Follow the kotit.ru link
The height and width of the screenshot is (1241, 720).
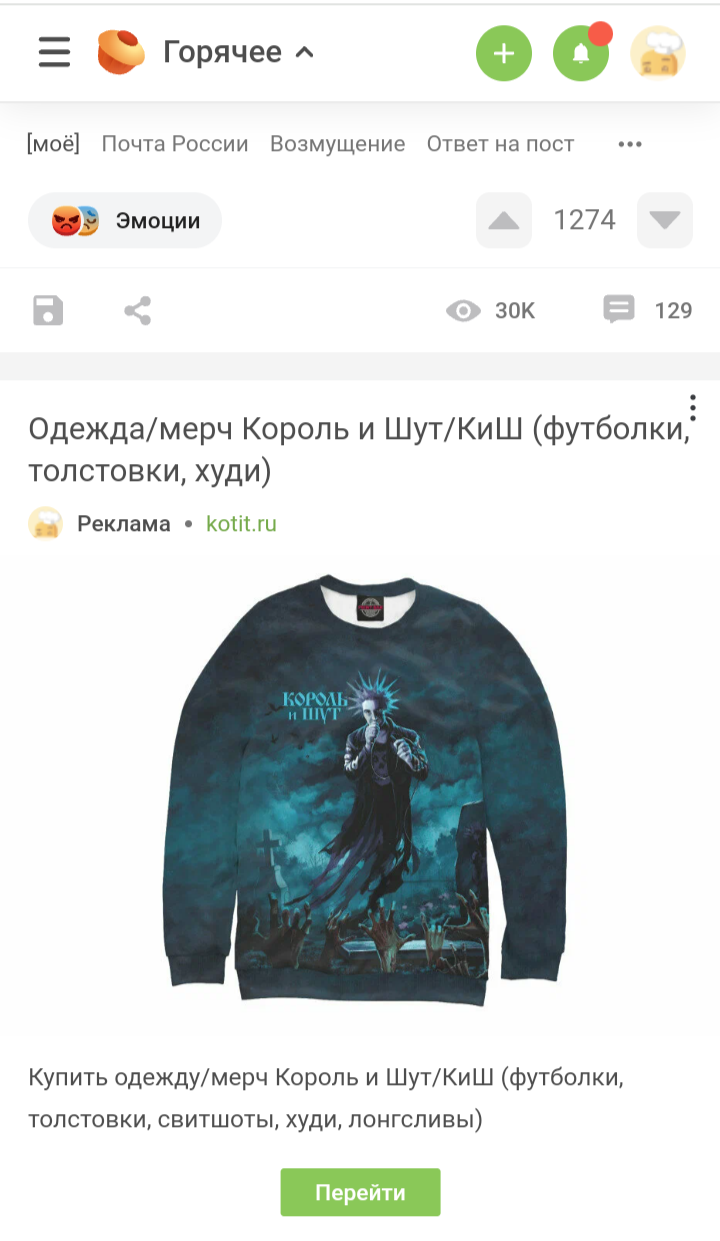click(241, 524)
